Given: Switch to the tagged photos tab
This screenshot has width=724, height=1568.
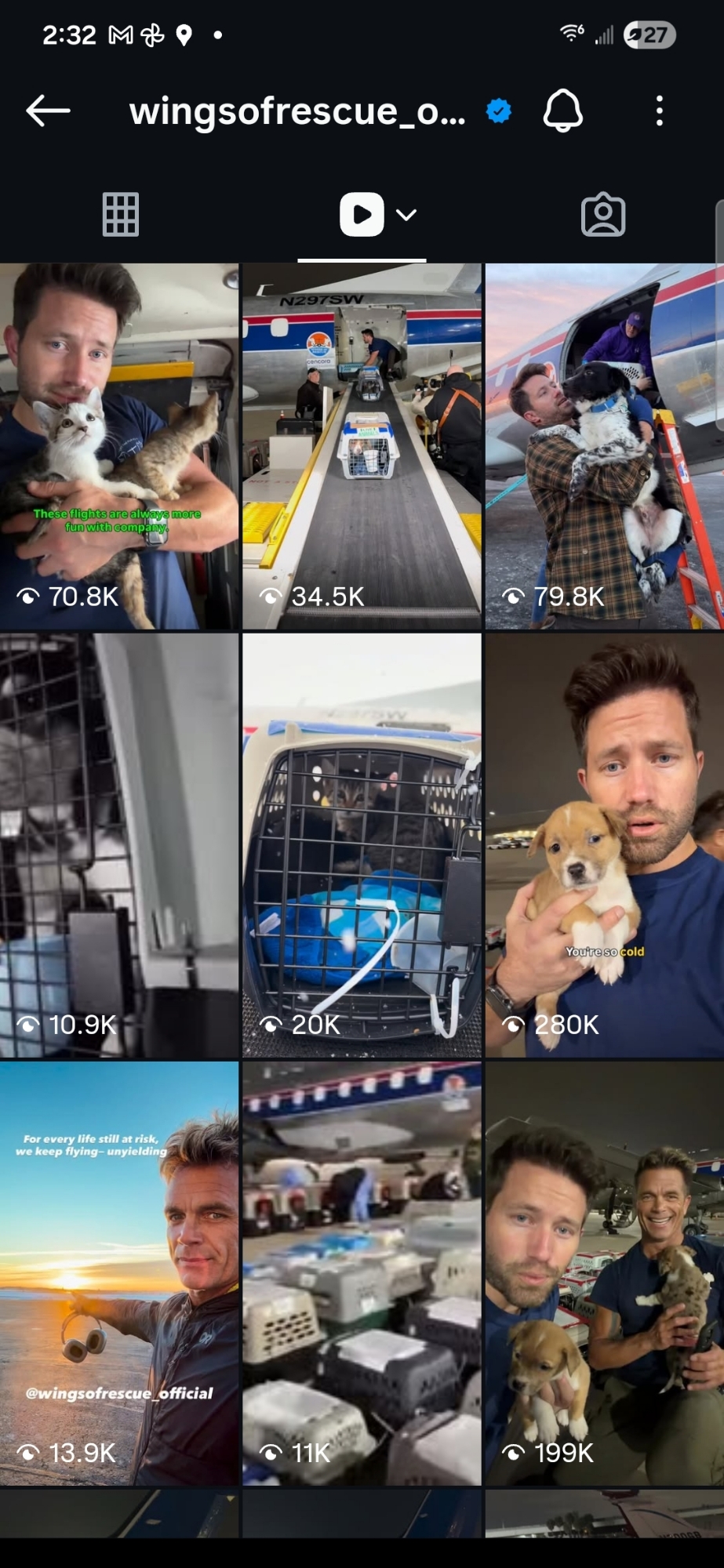Looking at the screenshot, I should 602,214.
